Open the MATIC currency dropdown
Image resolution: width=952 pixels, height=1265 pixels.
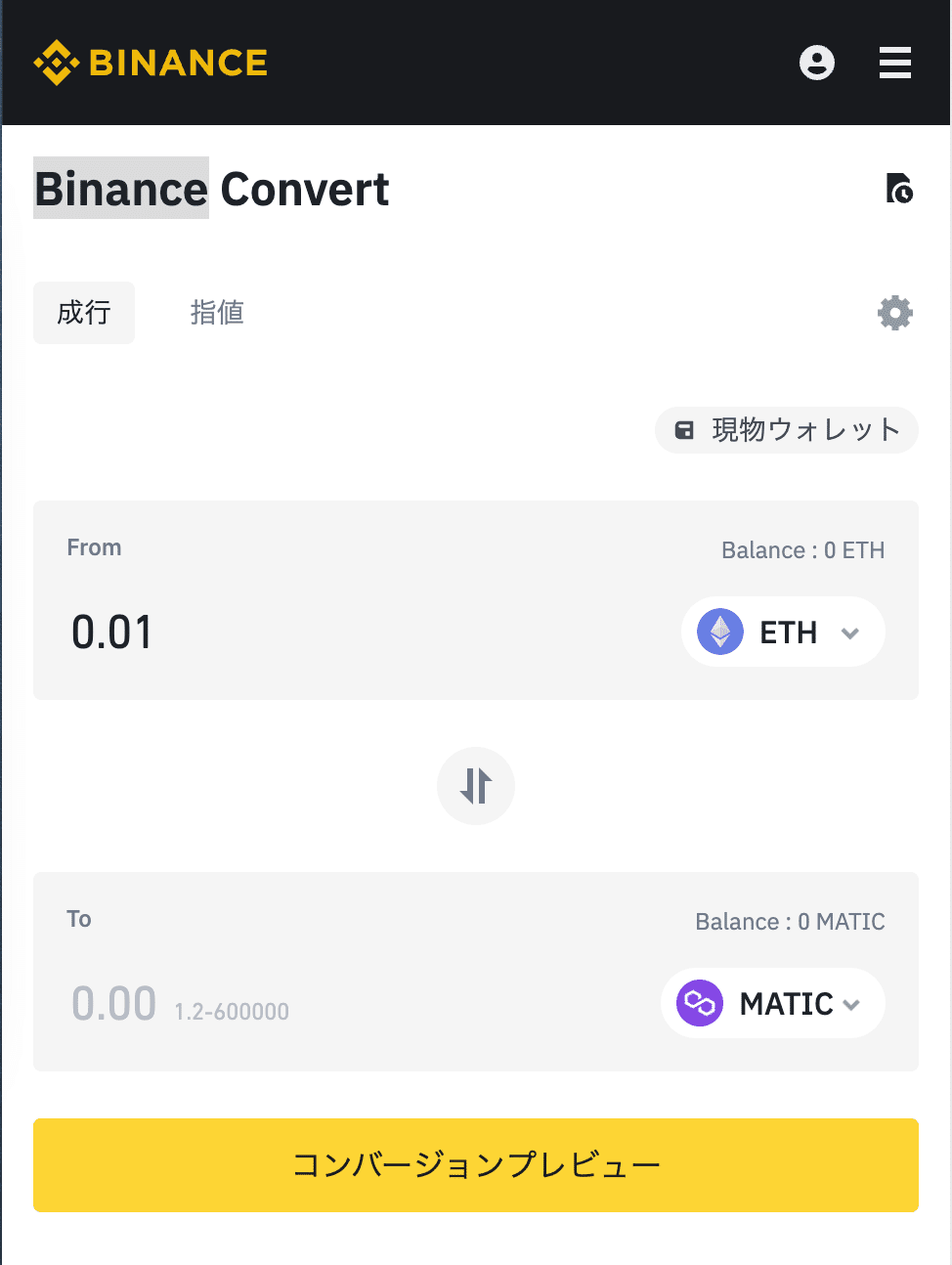click(x=772, y=1003)
